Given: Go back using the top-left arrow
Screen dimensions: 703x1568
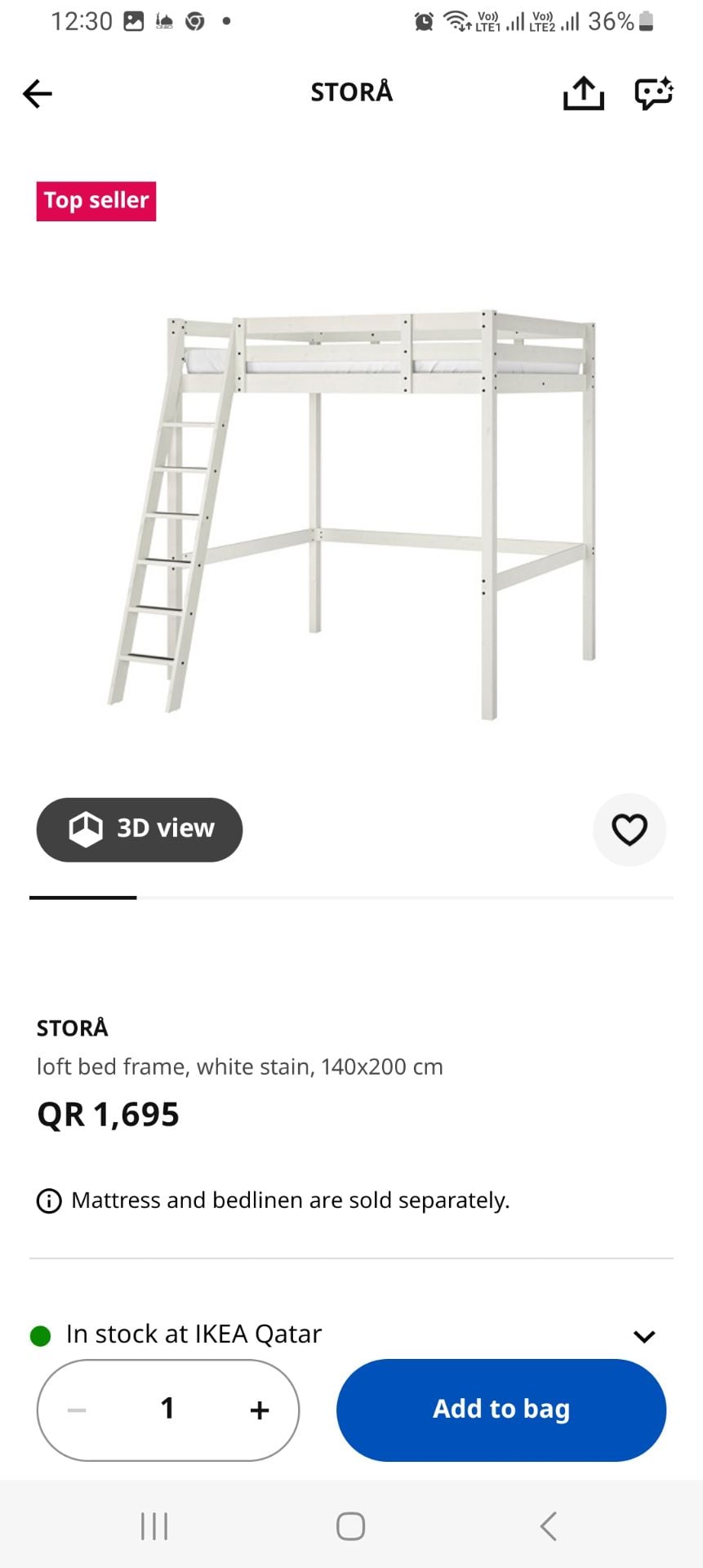Looking at the screenshot, I should click(x=38, y=94).
